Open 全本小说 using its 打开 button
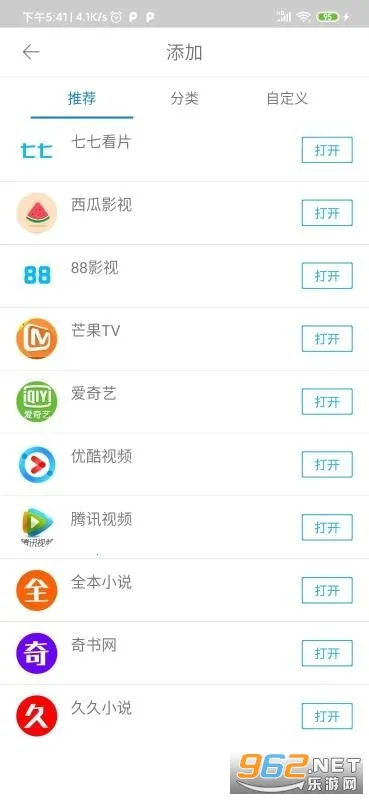This screenshot has width=369, height=800. 327,590
